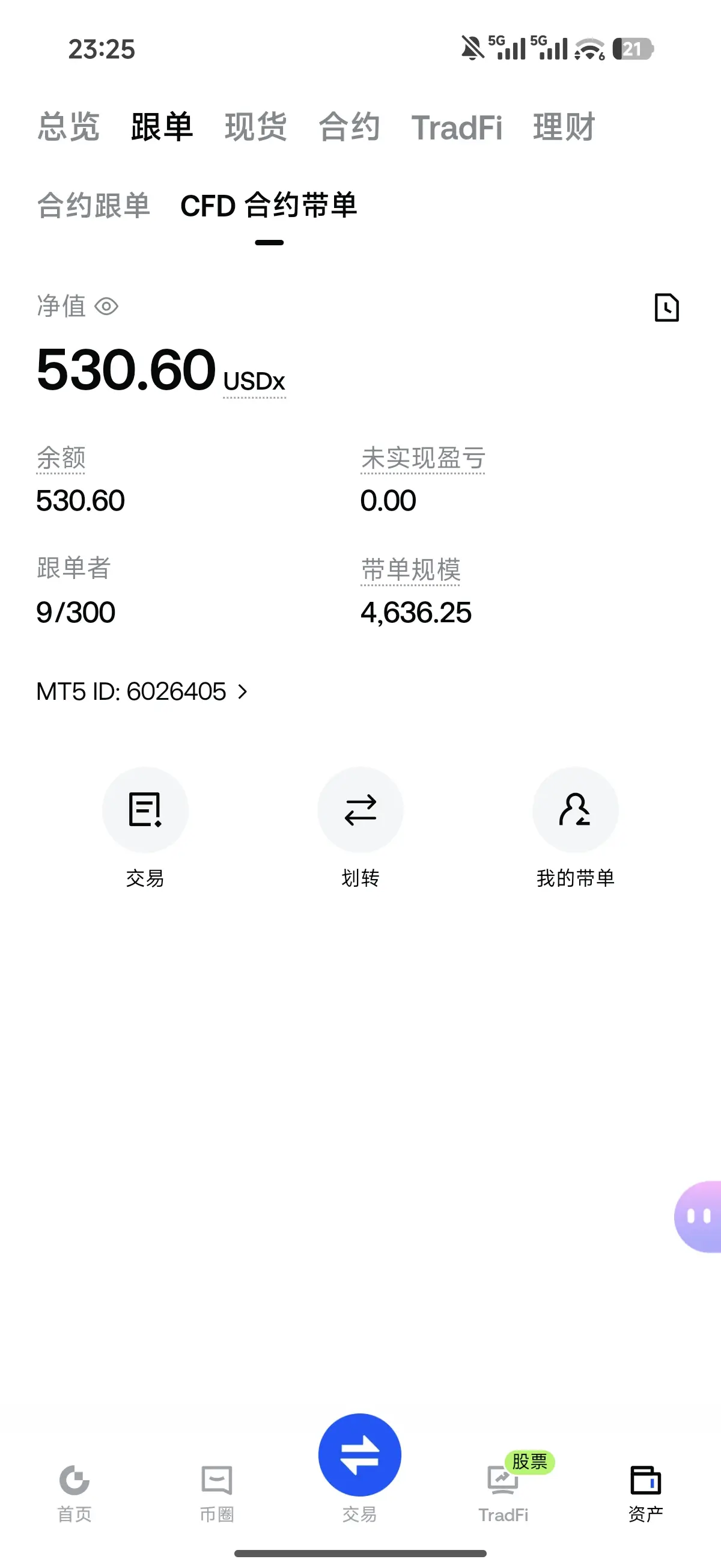This screenshot has width=721, height=1568.
Task: Tap the 交易 trade round button
Action: 145,810
